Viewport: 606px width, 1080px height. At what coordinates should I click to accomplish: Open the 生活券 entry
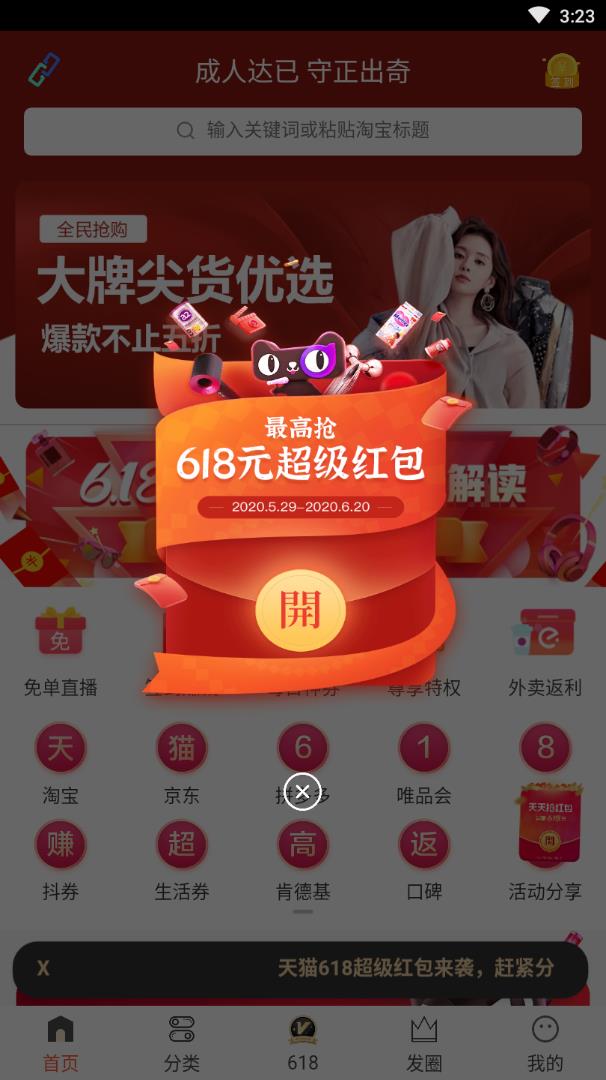(x=181, y=859)
